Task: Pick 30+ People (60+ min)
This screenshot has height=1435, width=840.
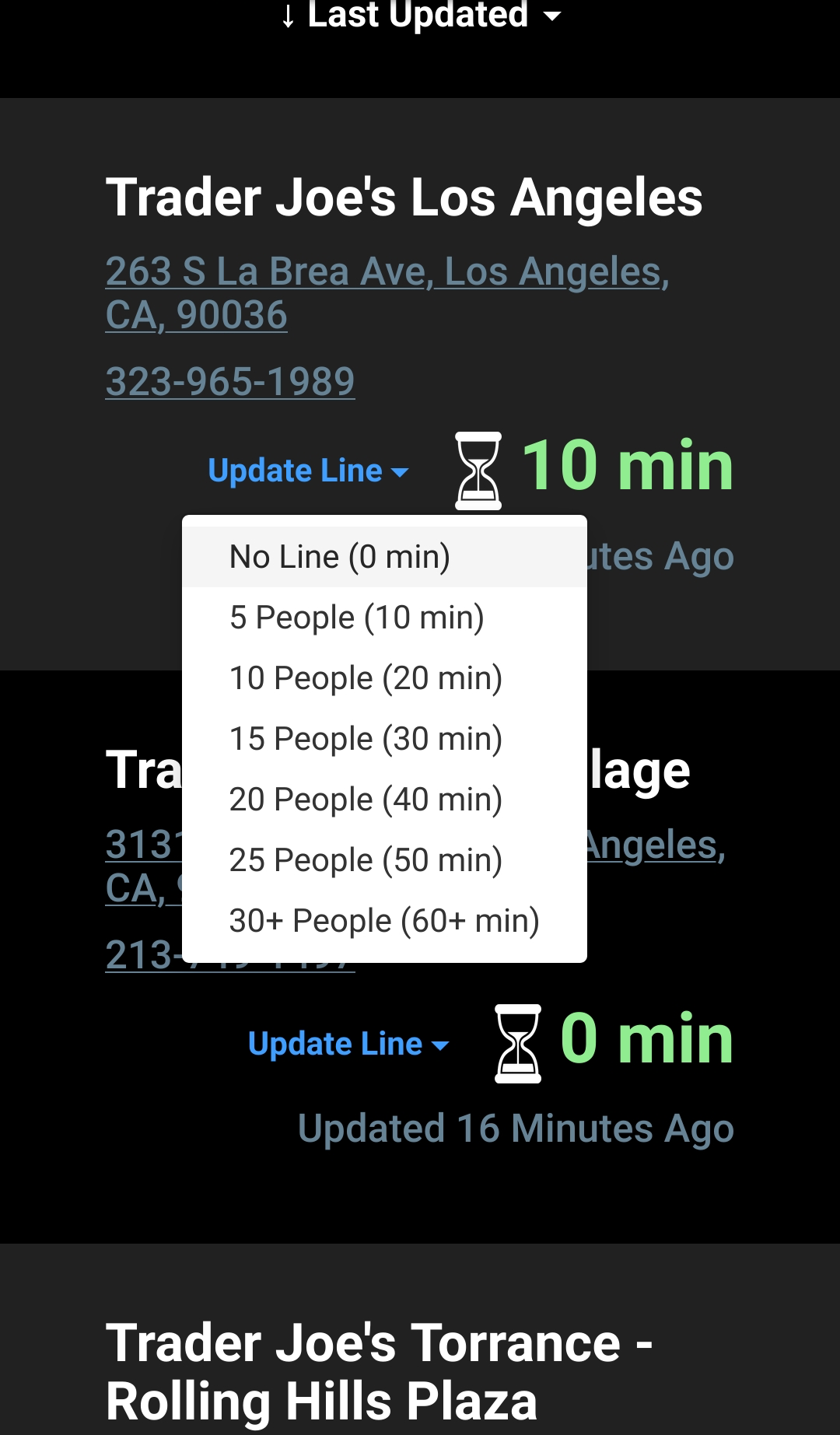Action: click(x=384, y=921)
